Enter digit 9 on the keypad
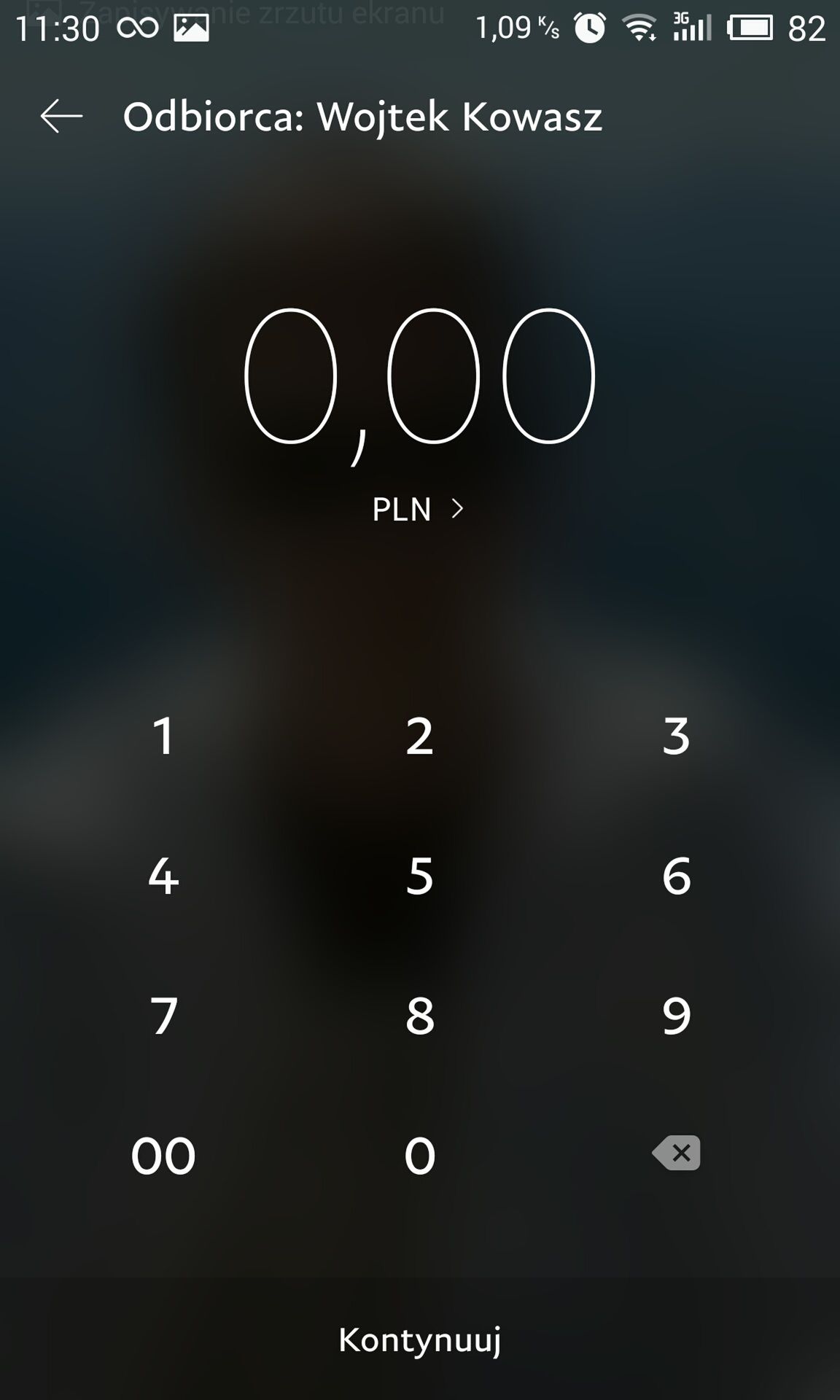The height and width of the screenshot is (1400, 840). click(x=677, y=1016)
